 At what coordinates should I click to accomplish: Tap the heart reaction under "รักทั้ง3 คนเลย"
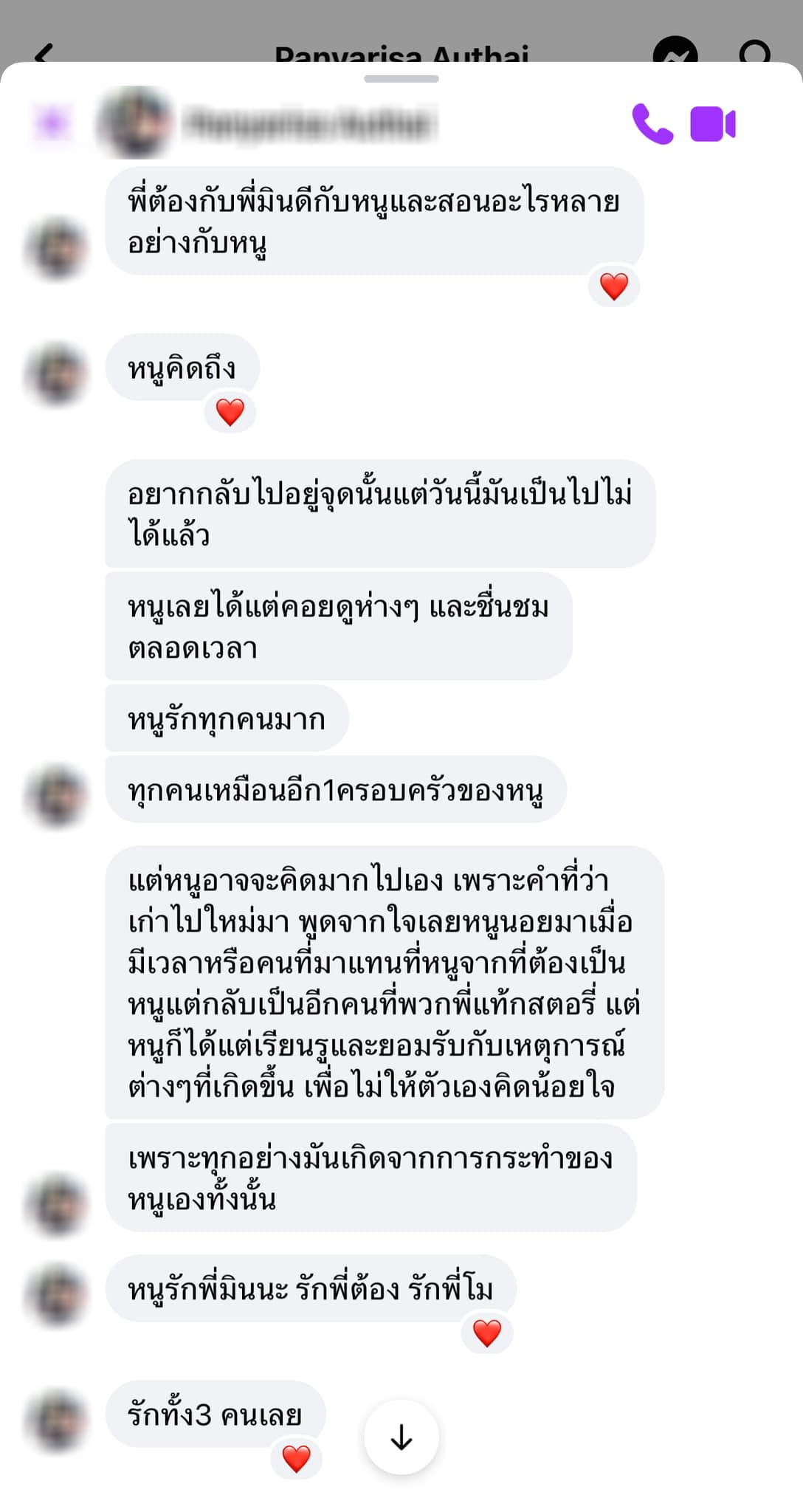[x=297, y=1459]
